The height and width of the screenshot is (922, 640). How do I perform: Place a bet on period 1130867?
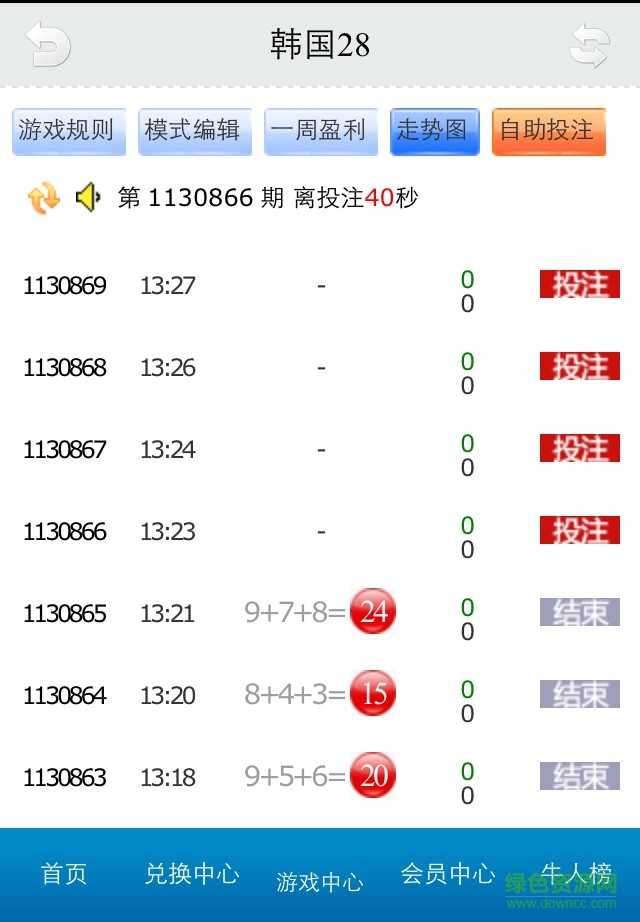579,449
